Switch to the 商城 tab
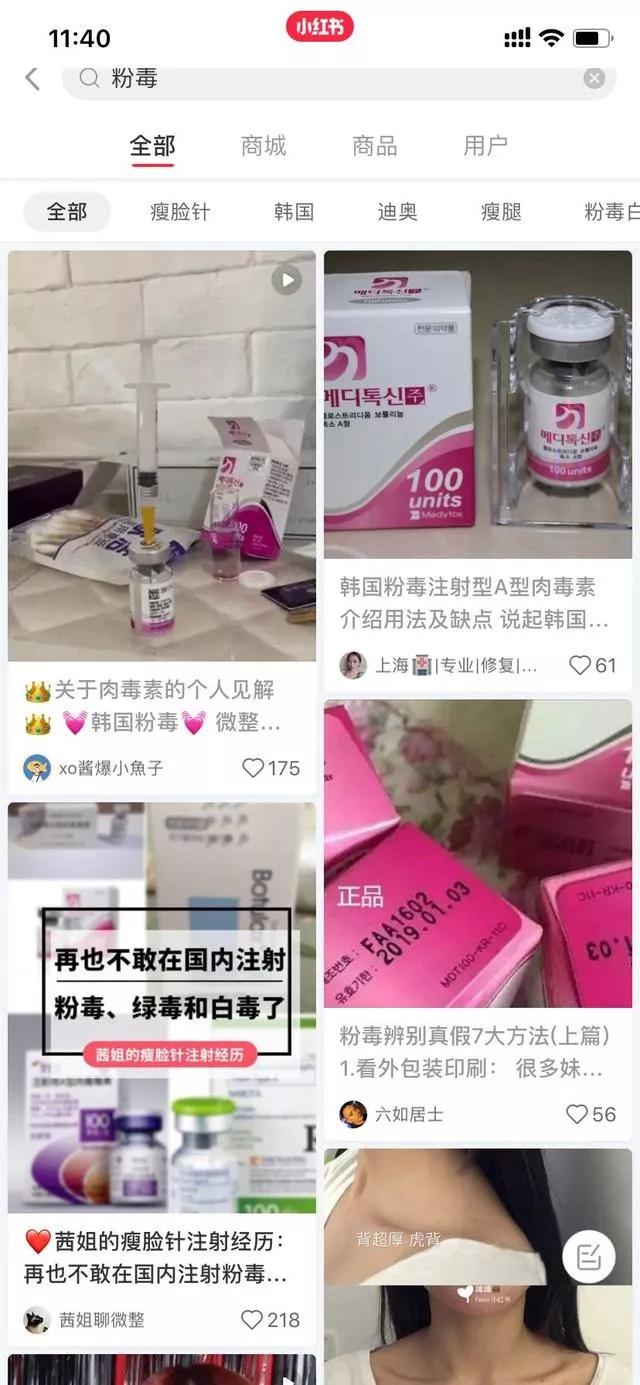The image size is (640, 1385). (264, 146)
